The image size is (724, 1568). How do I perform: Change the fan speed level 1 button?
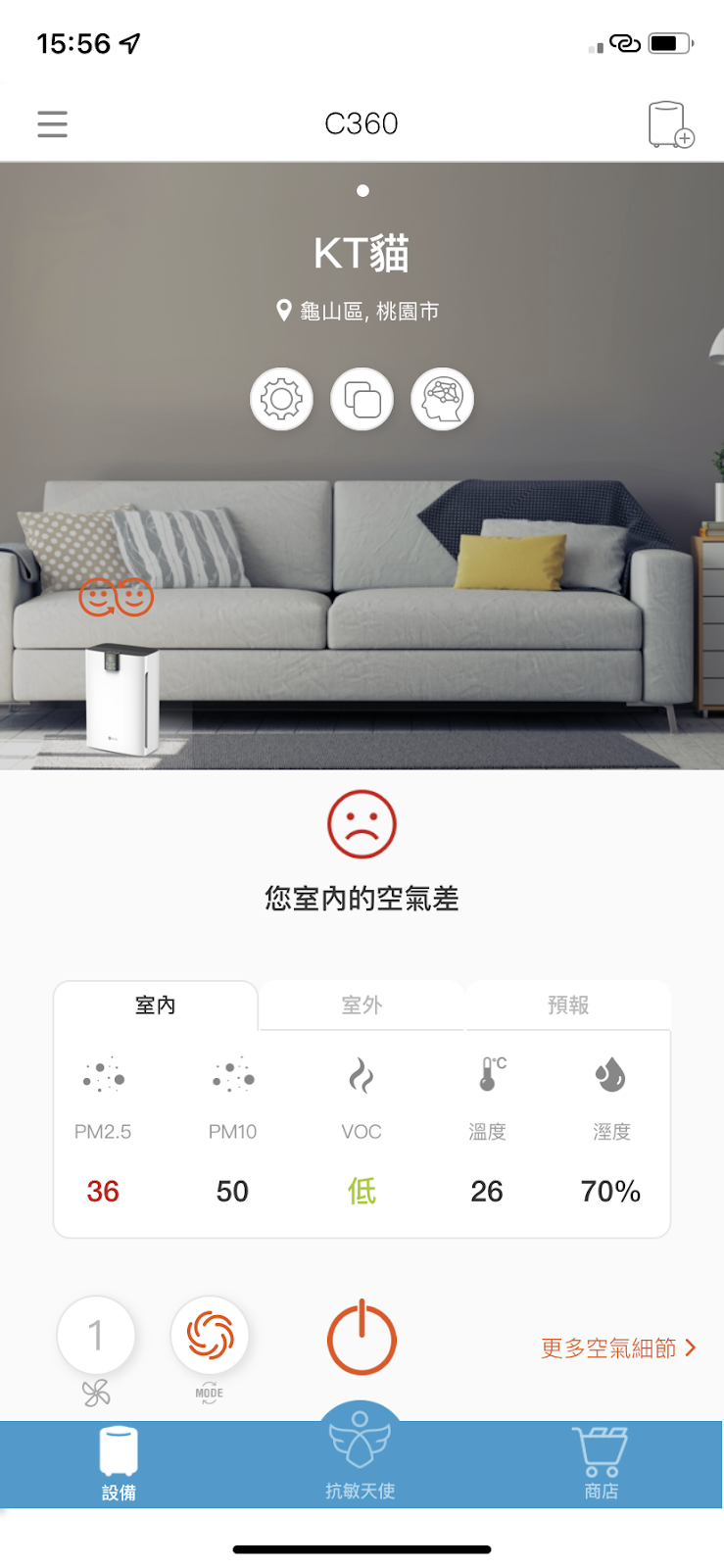point(96,1336)
